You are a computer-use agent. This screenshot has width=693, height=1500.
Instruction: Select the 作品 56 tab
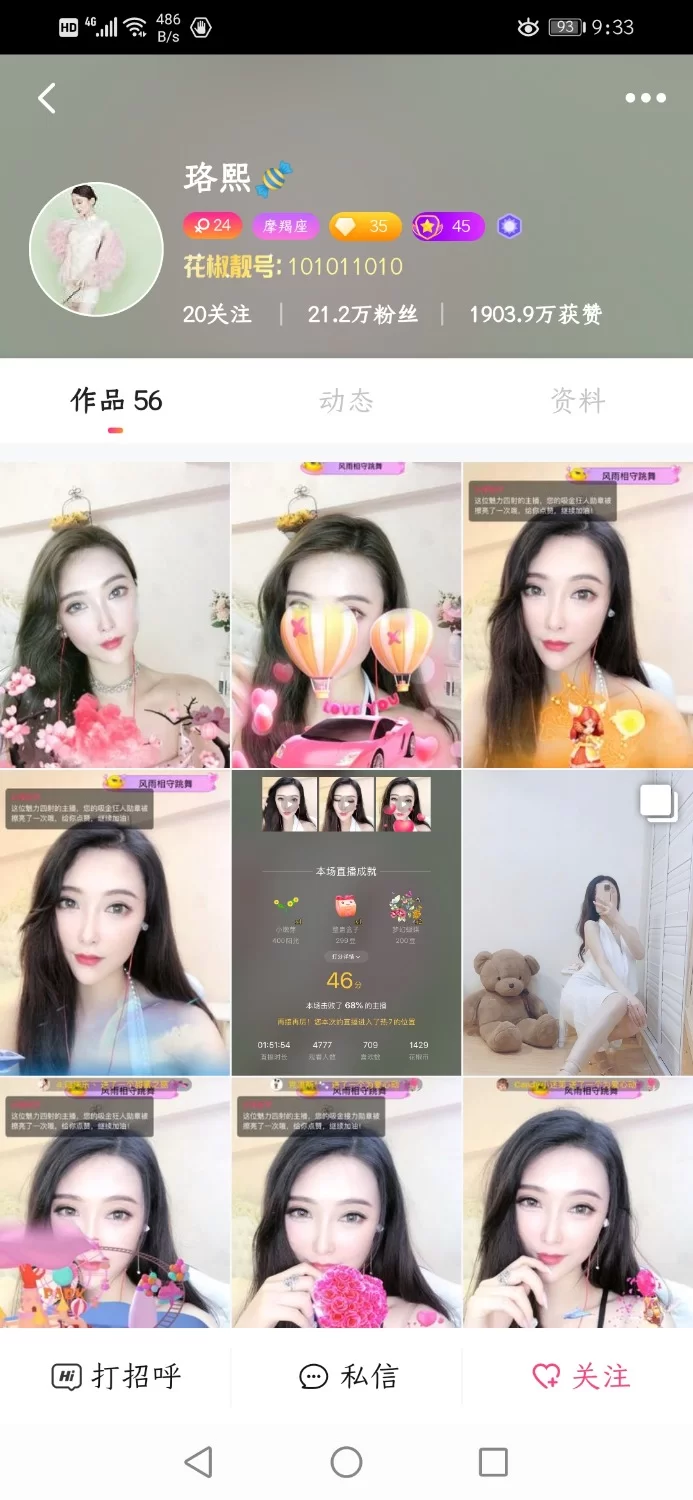(116, 401)
